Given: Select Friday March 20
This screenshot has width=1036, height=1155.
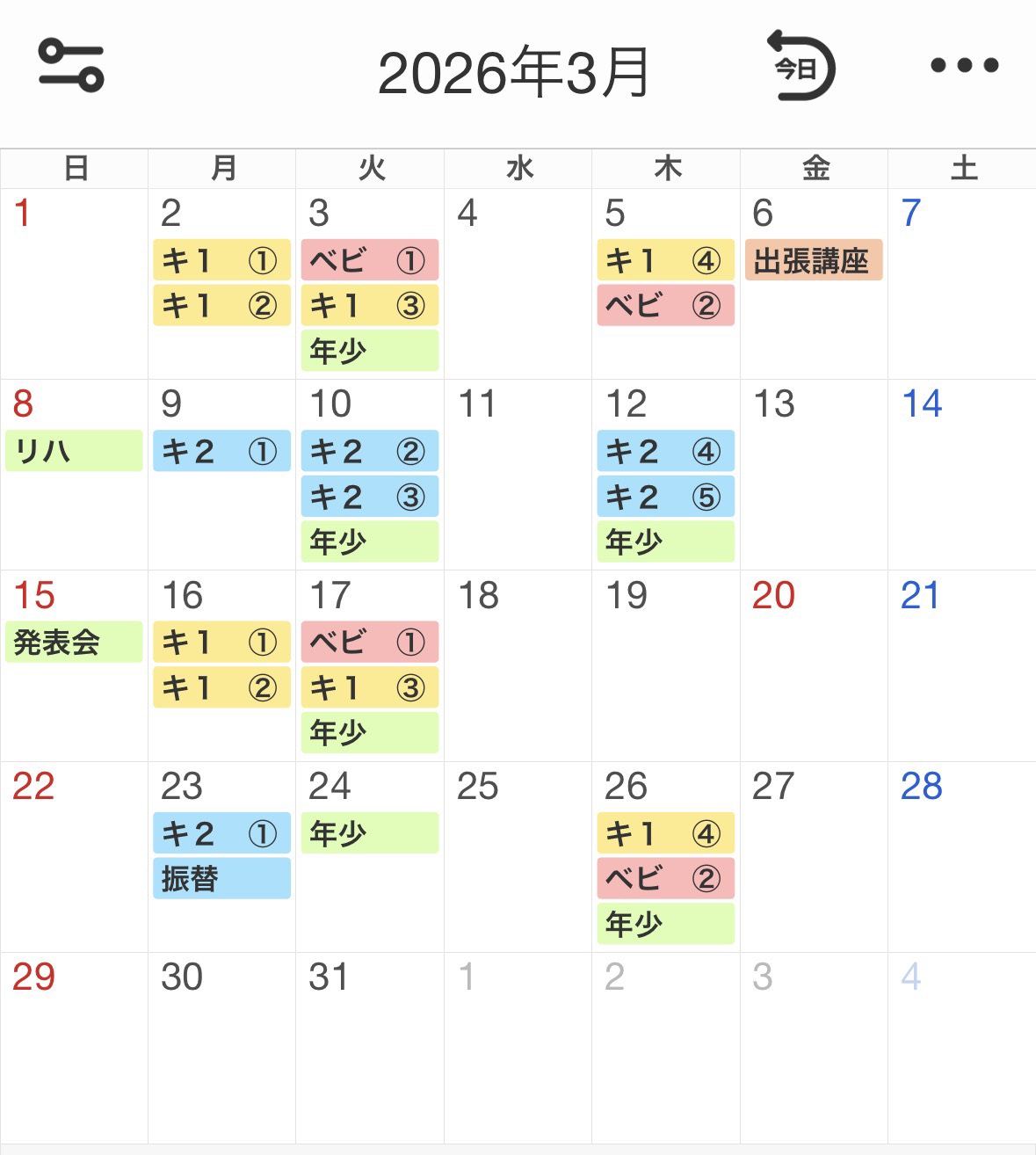Looking at the screenshot, I should [813, 665].
